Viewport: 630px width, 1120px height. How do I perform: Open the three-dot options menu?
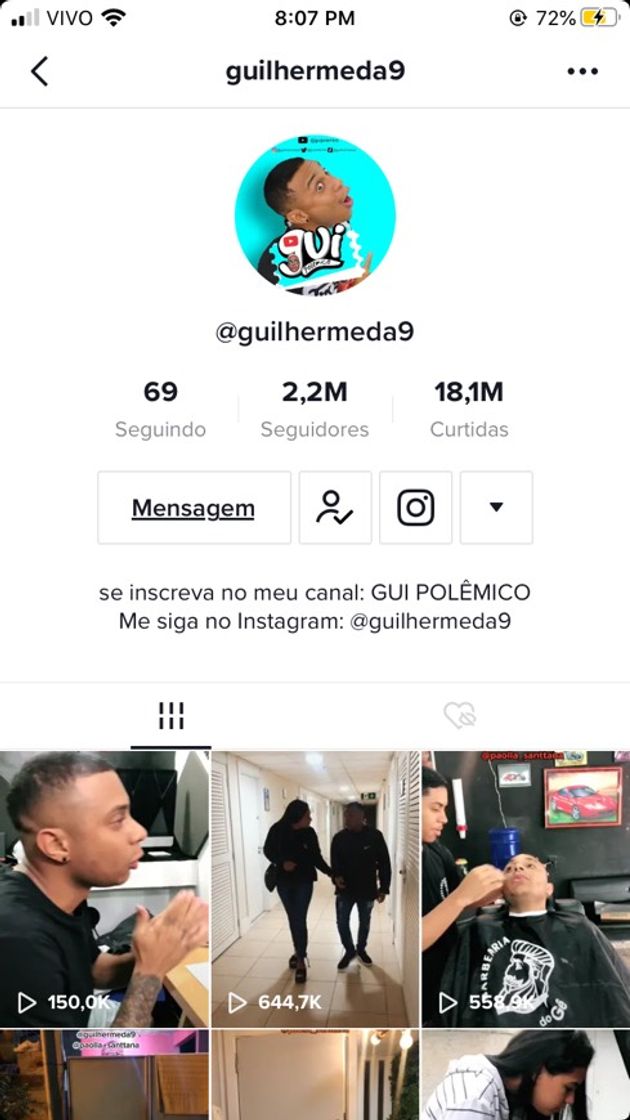tap(582, 71)
